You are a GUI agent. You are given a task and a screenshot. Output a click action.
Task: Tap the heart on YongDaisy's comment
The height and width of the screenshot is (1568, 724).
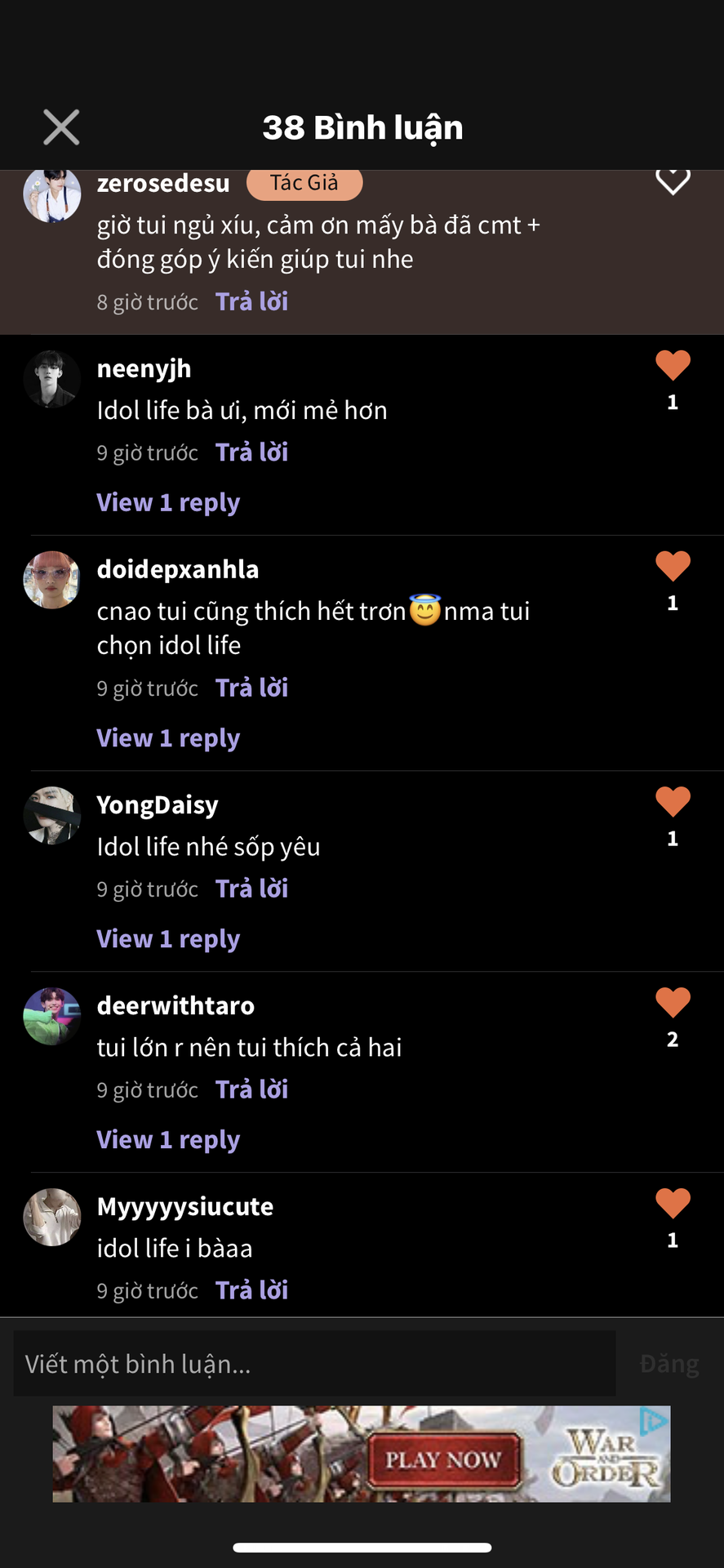tap(673, 801)
